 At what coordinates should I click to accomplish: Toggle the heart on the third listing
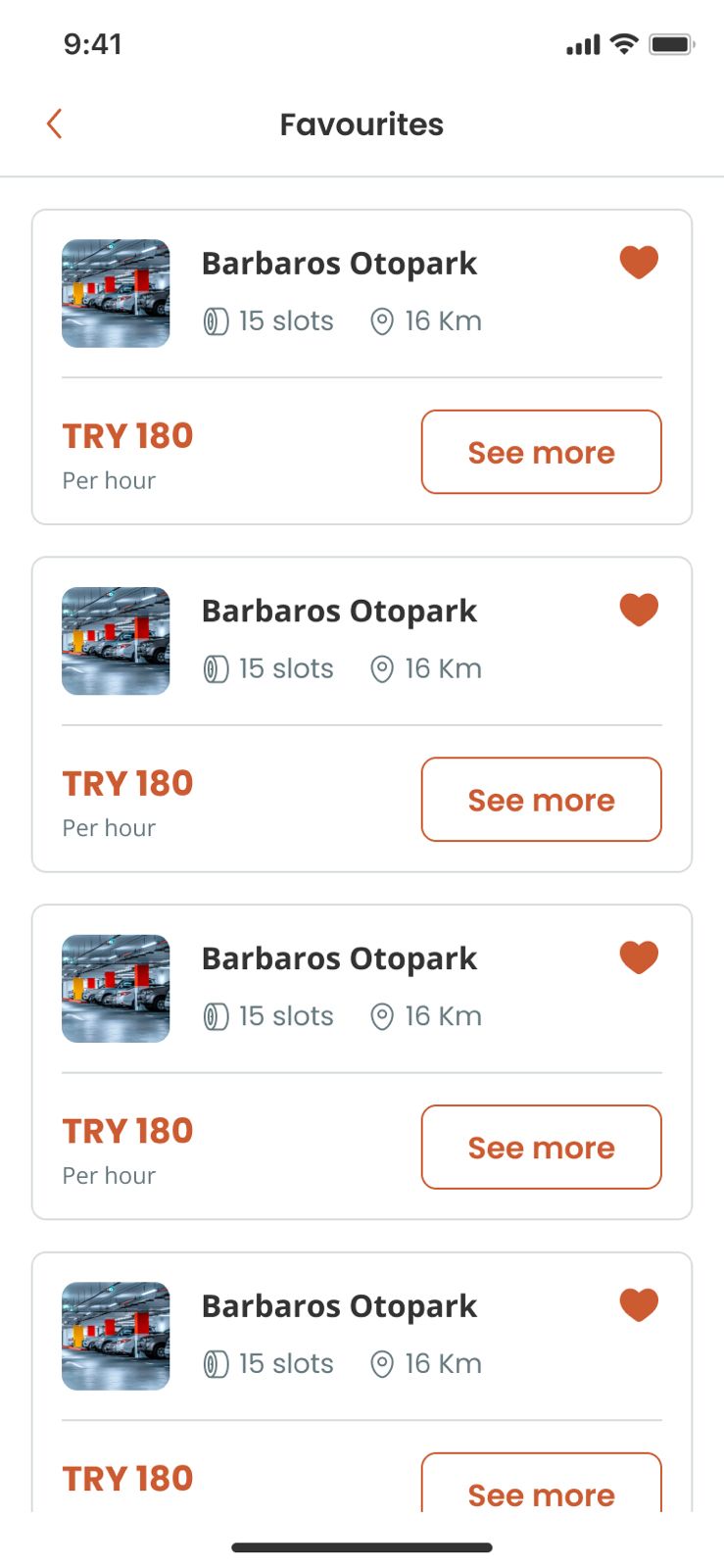(x=639, y=956)
